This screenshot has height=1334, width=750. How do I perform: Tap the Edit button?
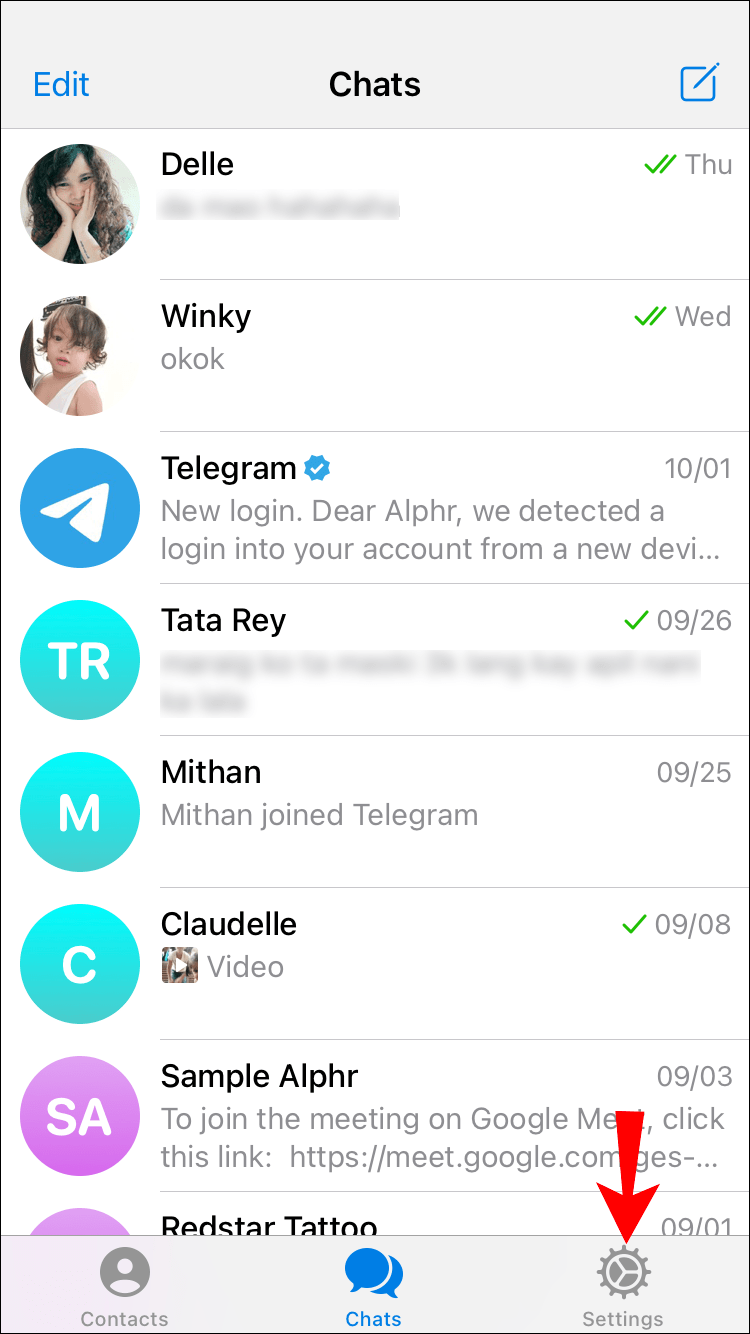tap(61, 84)
